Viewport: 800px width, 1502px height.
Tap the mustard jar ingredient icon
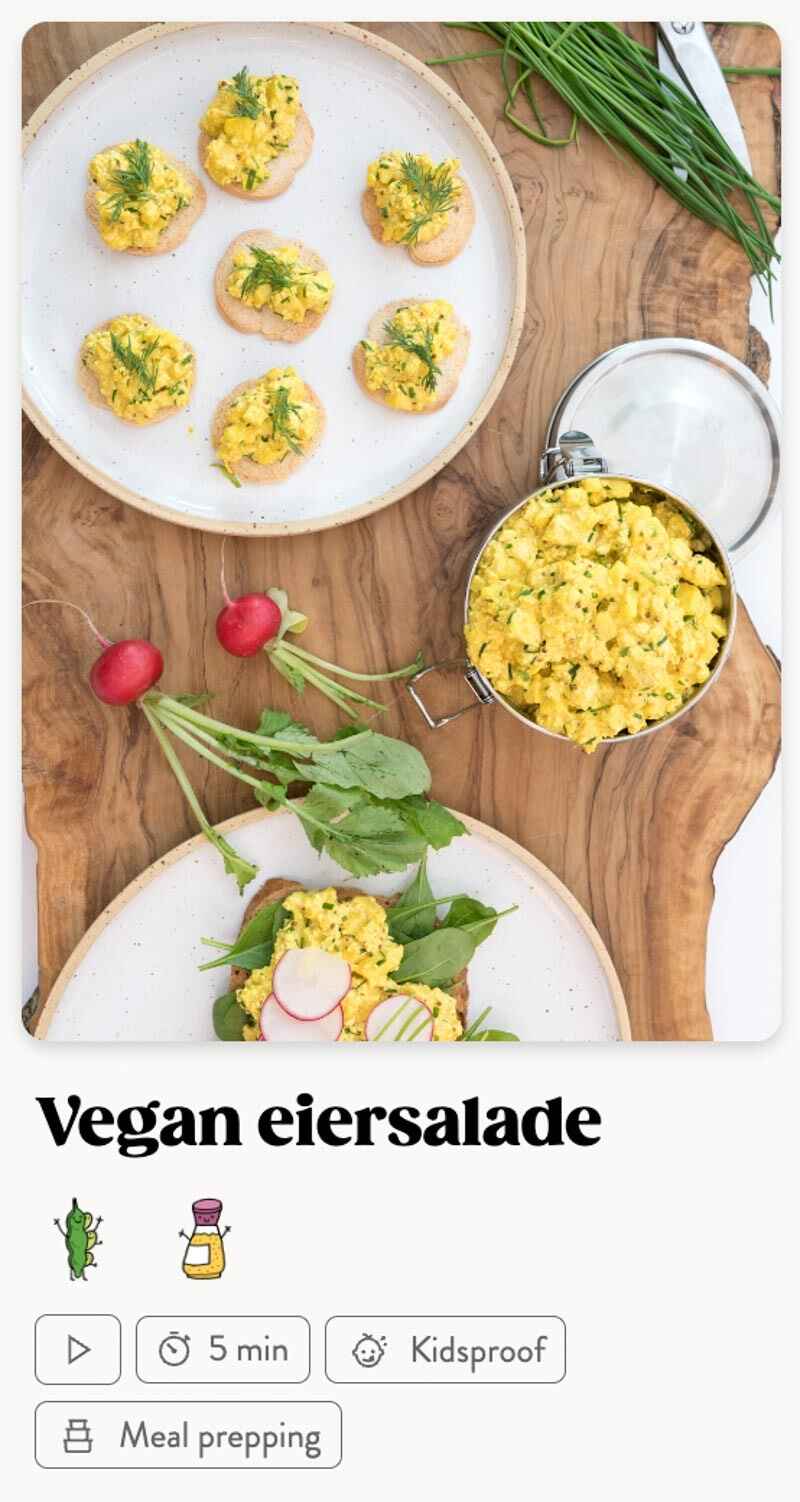tap(205, 1239)
